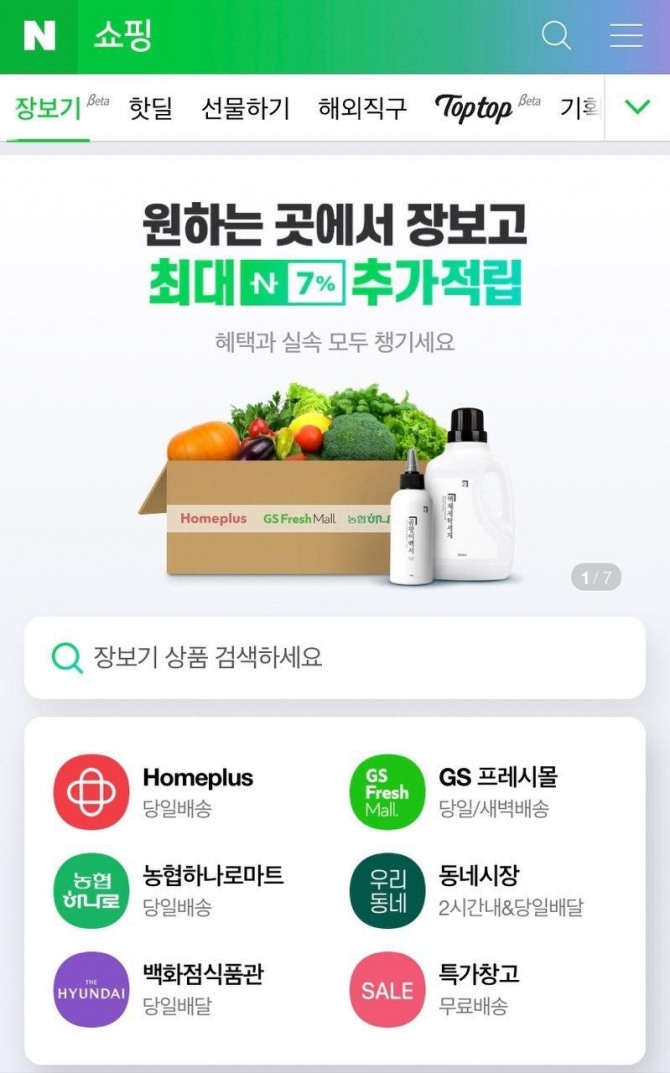Open the search icon in the header
Screen dimensions: 670x1073
(556, 36)
